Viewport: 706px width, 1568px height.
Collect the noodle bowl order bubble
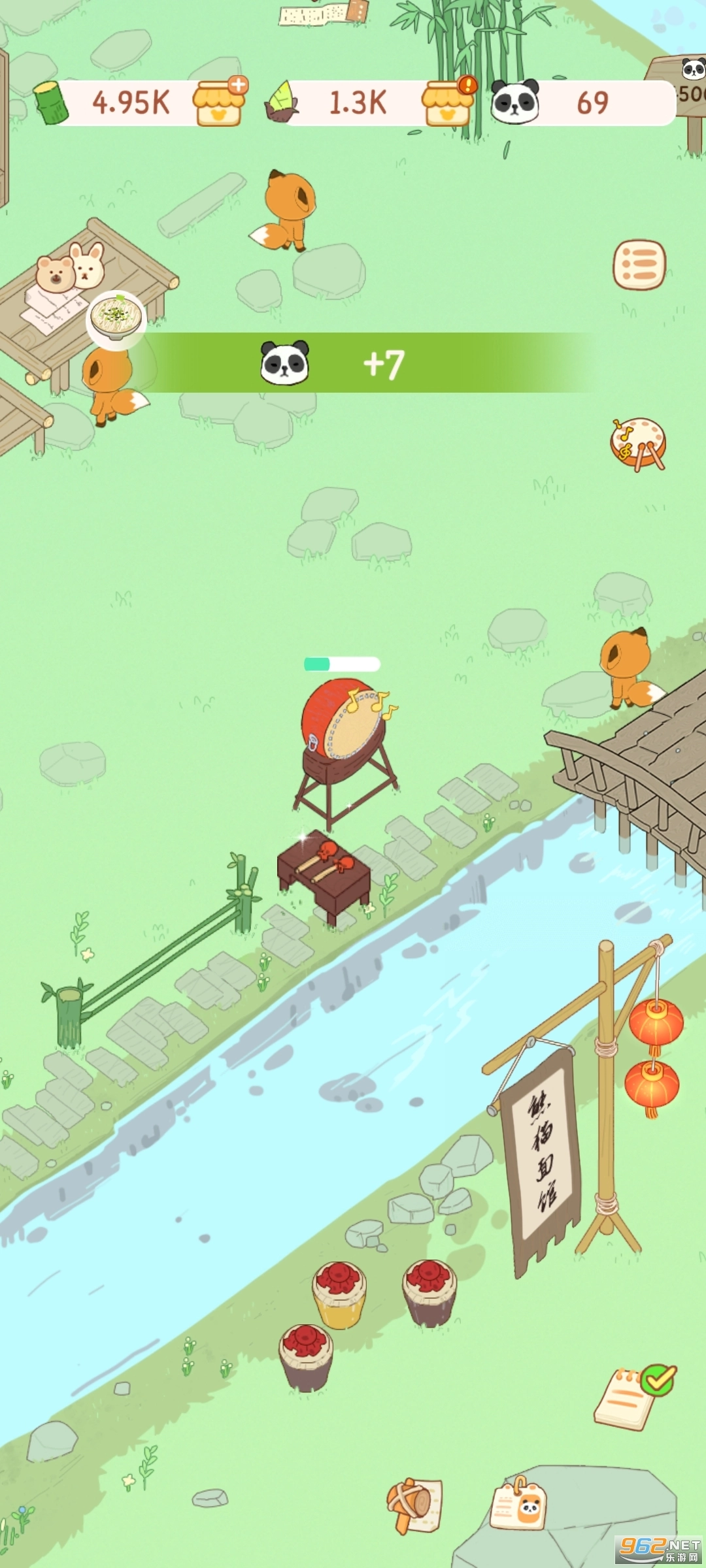pyautogui.click(x=116, y=318)
